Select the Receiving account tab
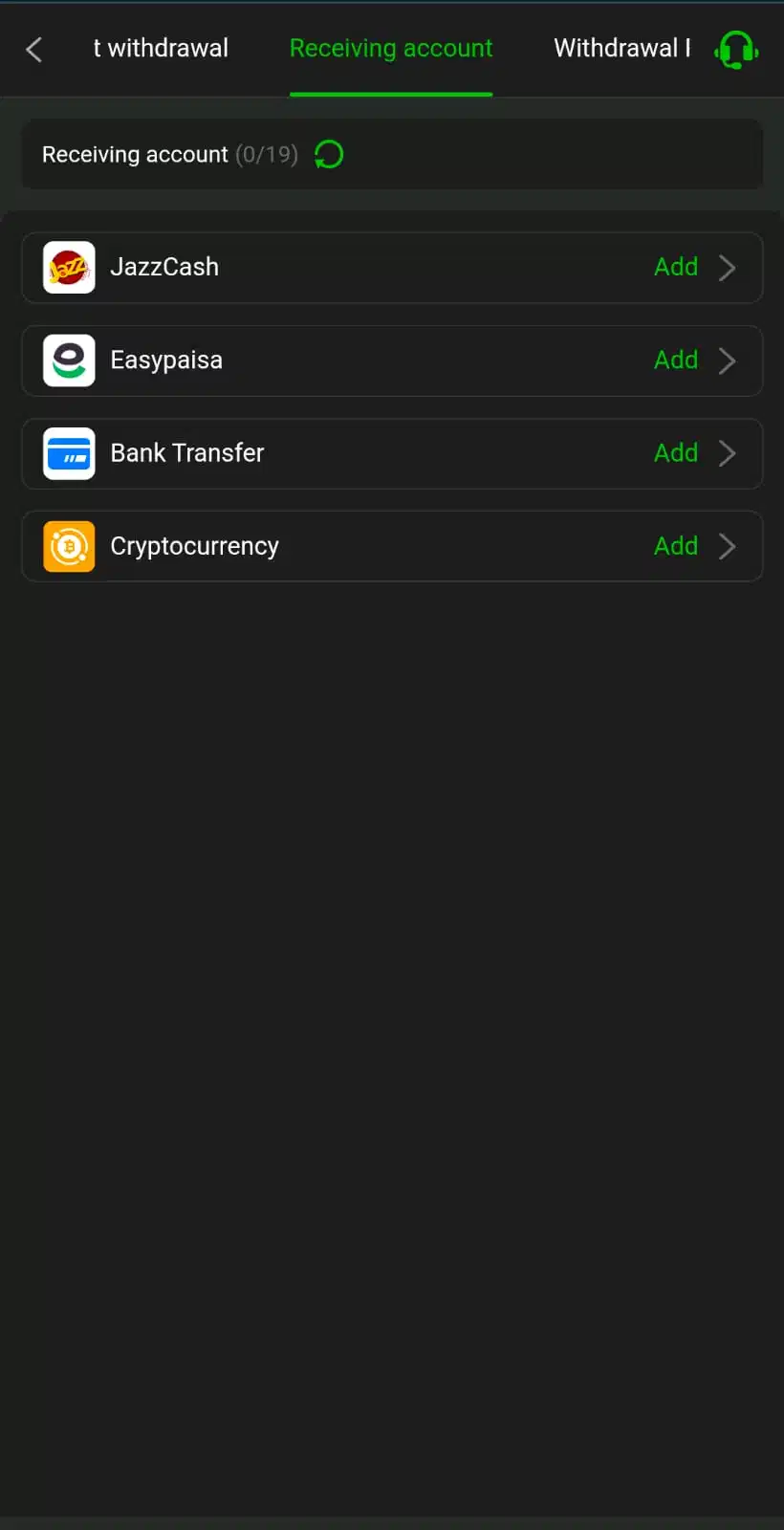This screenshot has width=784, height=1530. tap(391, 49)
